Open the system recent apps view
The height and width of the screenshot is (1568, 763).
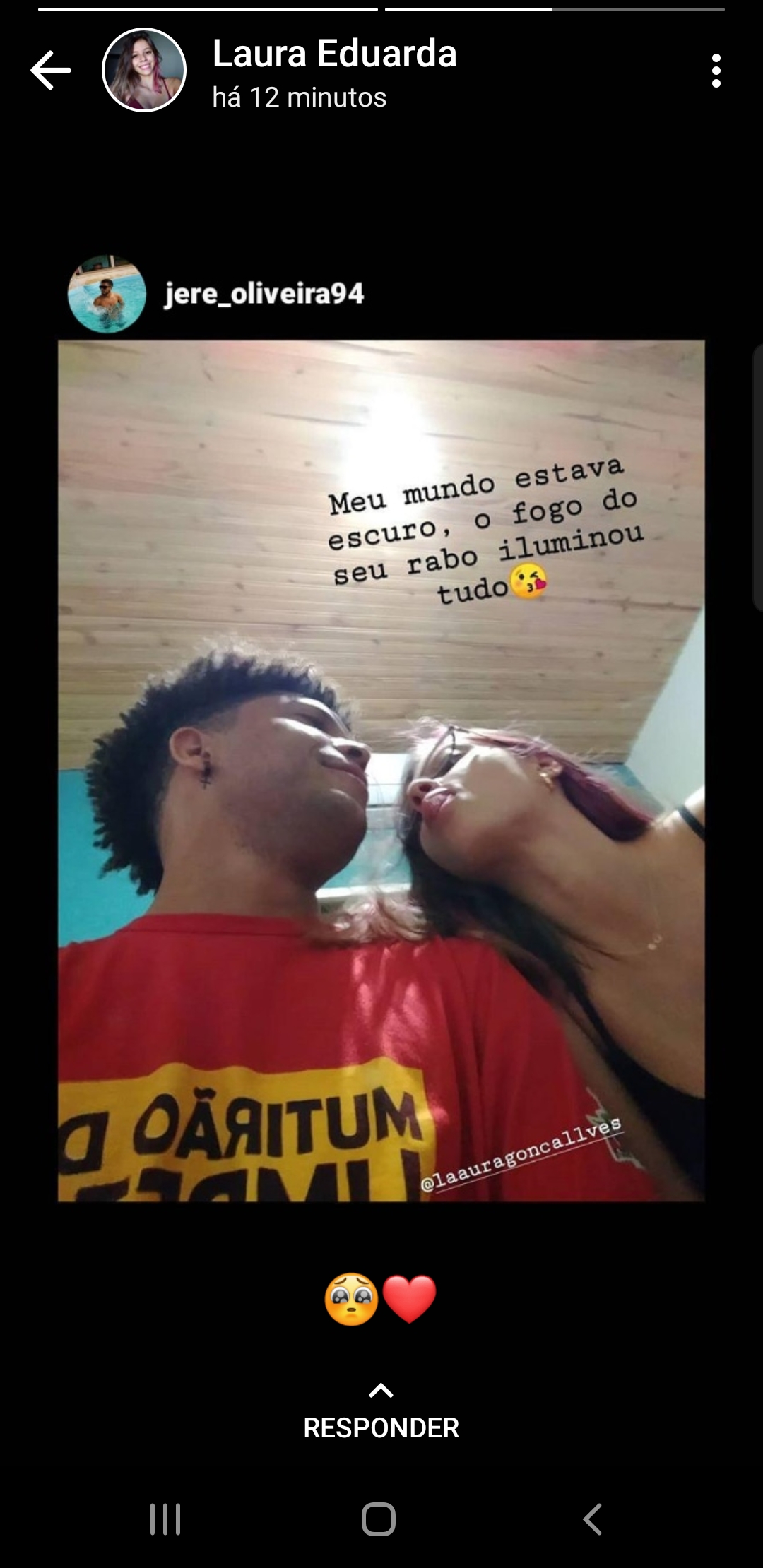click(x=165, y=1519)
